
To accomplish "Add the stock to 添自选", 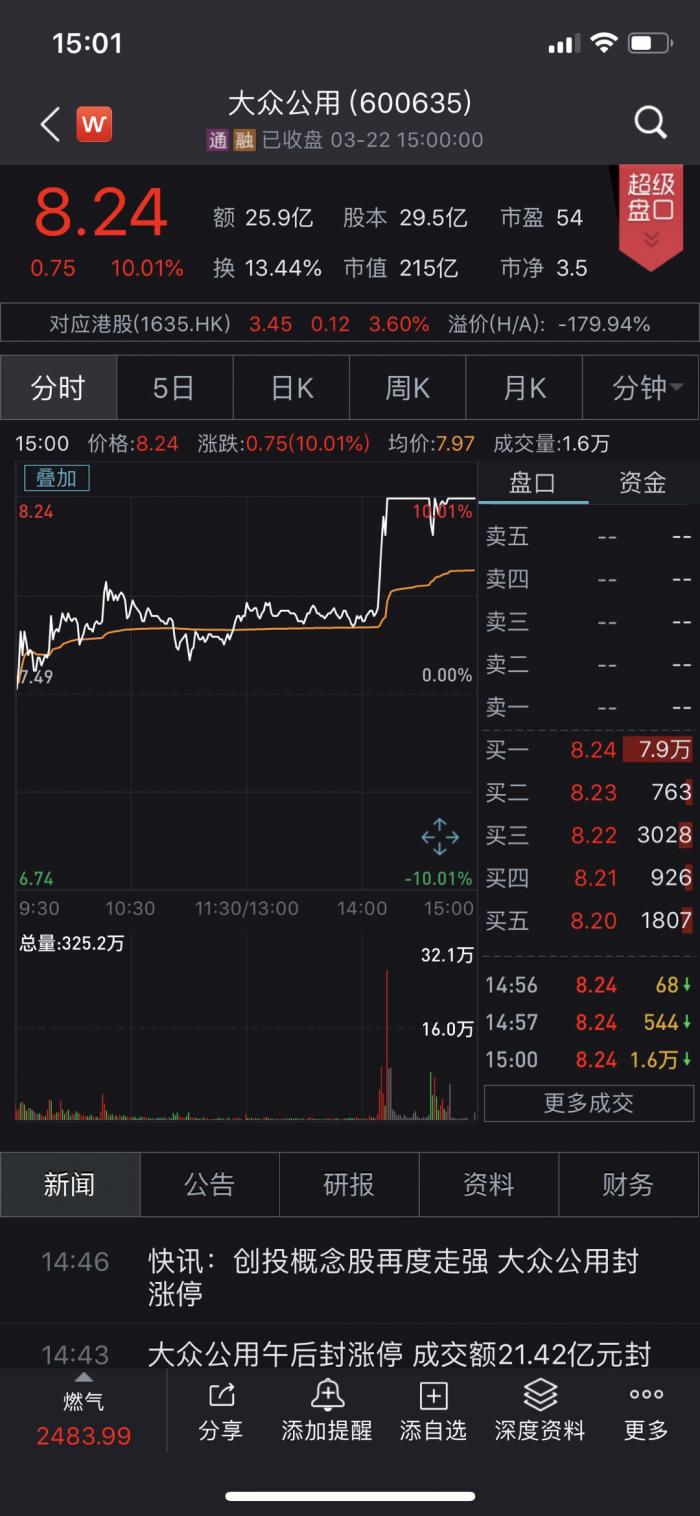I will pos(433,1411).
